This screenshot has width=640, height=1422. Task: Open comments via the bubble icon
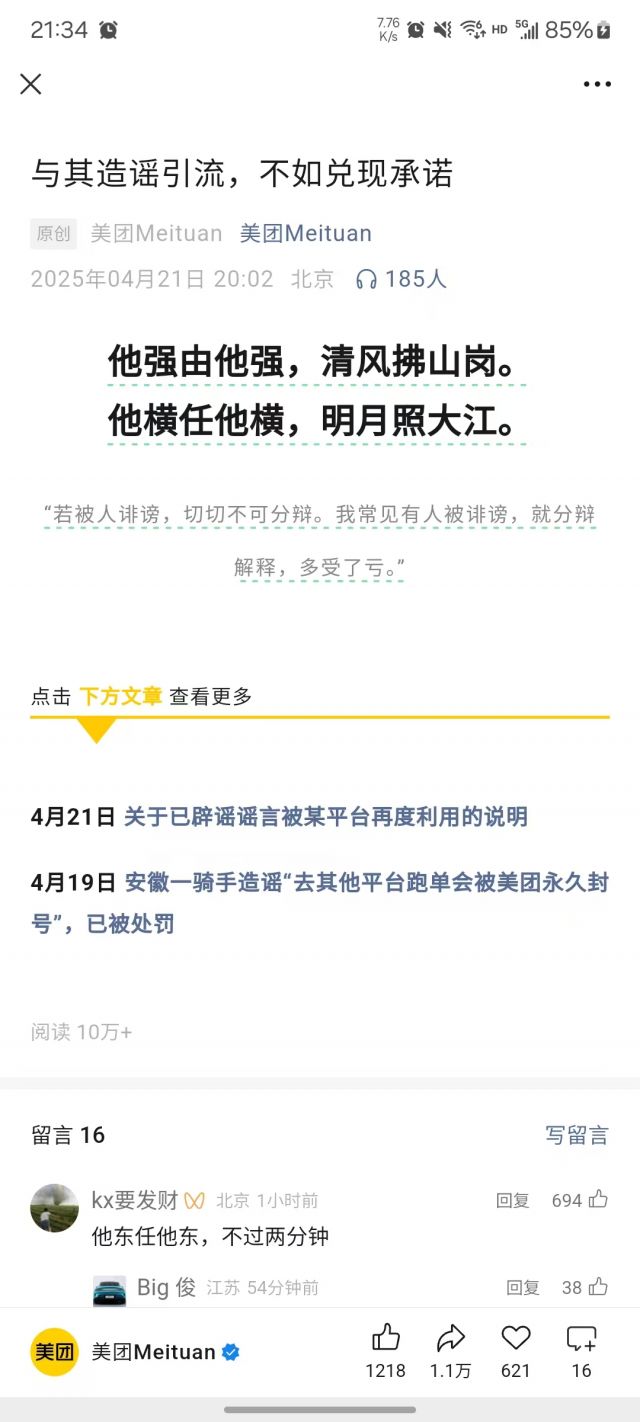pos(581,1352)
